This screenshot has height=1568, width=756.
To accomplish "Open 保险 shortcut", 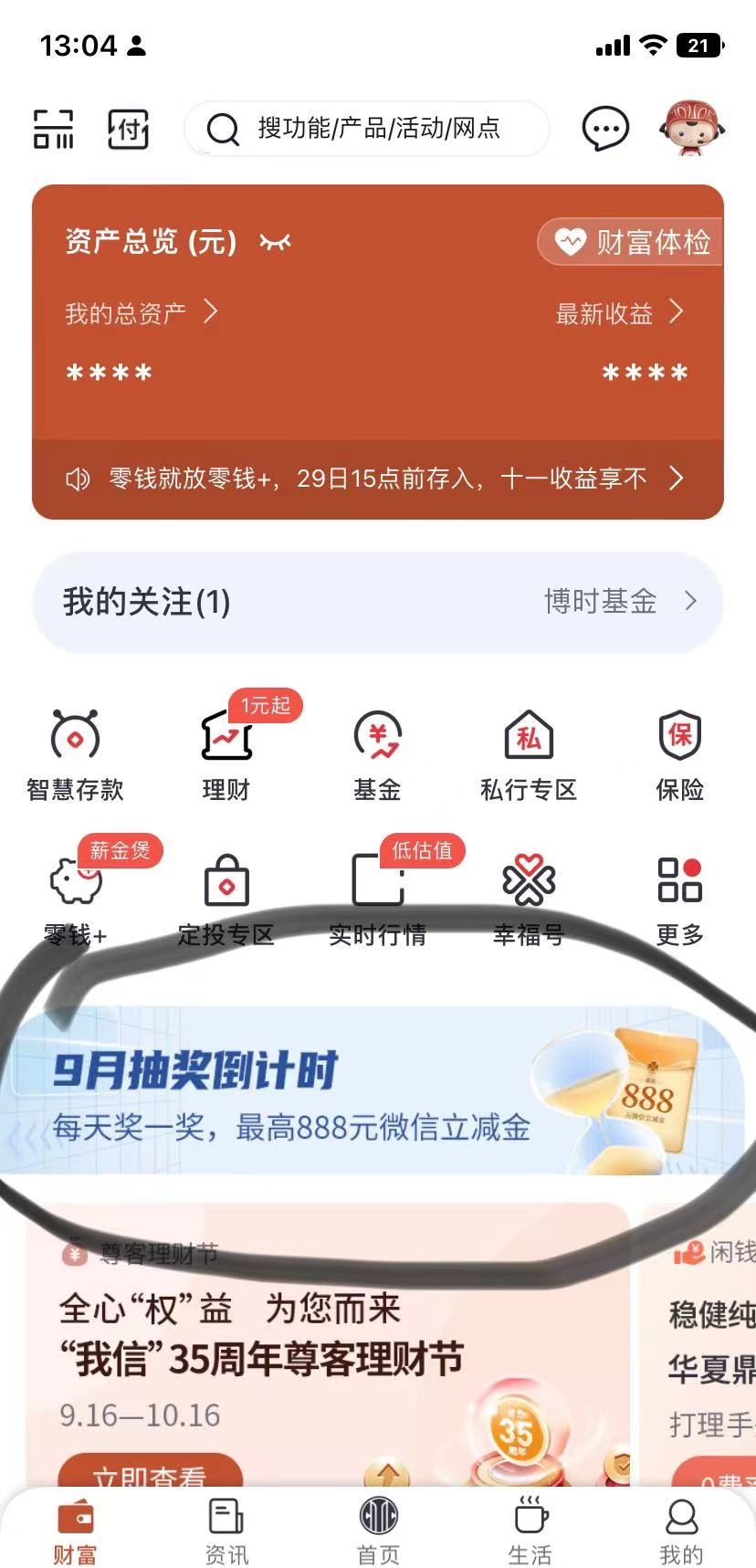I will (x=679, y=755).
